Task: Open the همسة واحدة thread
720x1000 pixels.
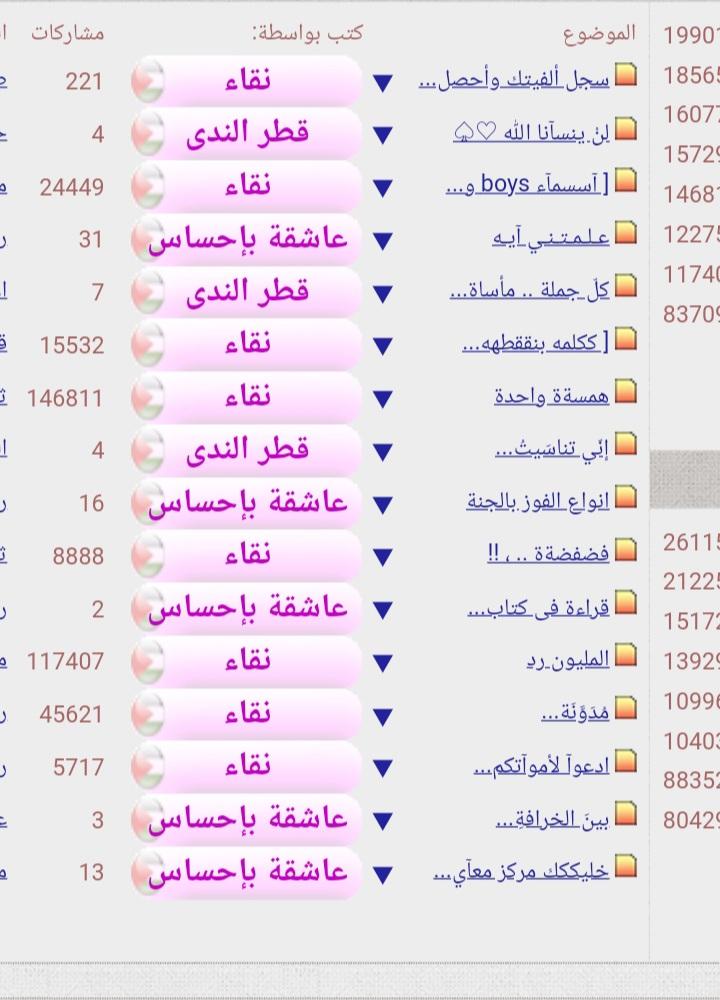Action: tap(551, 397)
